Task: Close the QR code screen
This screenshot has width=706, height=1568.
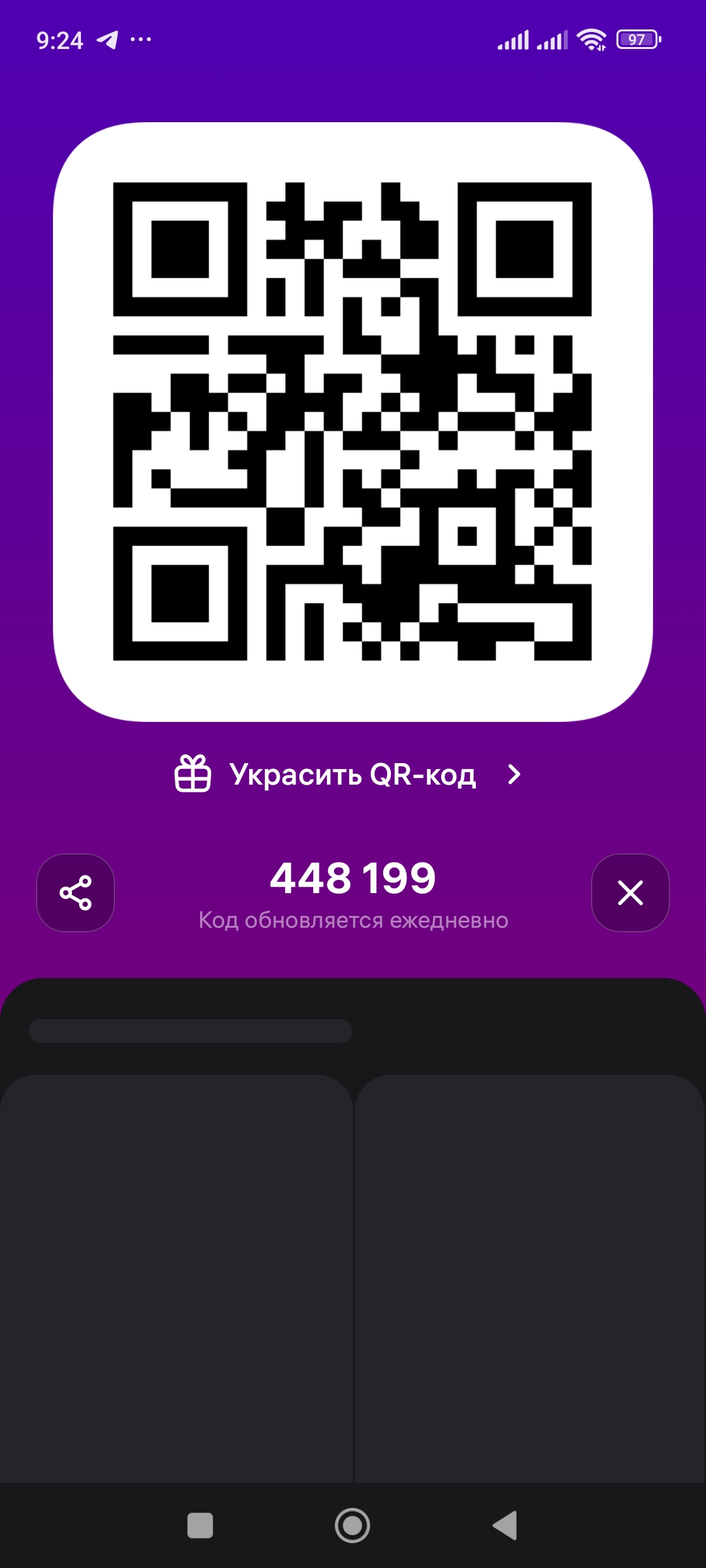Action: click(630, 892)
